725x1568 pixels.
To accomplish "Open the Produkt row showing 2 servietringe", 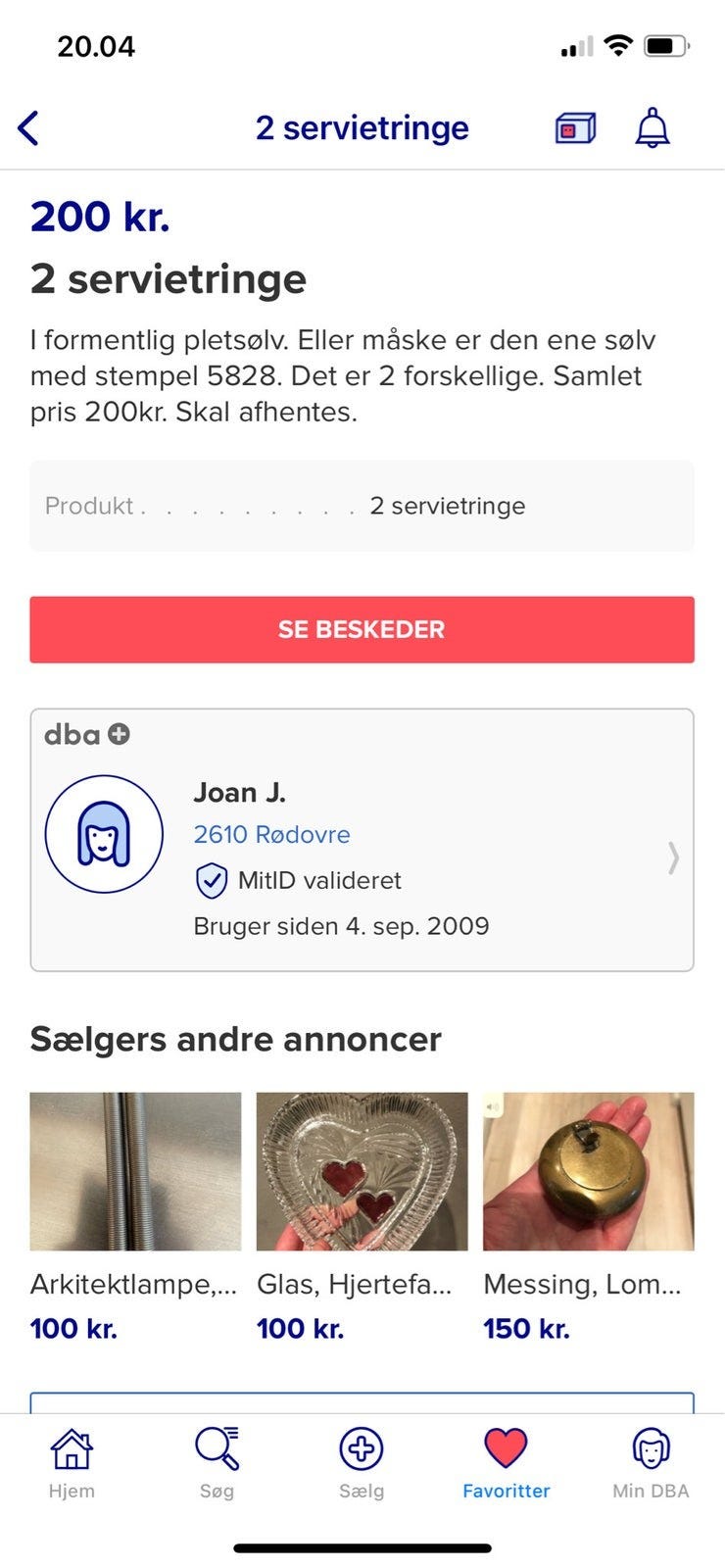I will pyautogui.click(x=362, y=506).
